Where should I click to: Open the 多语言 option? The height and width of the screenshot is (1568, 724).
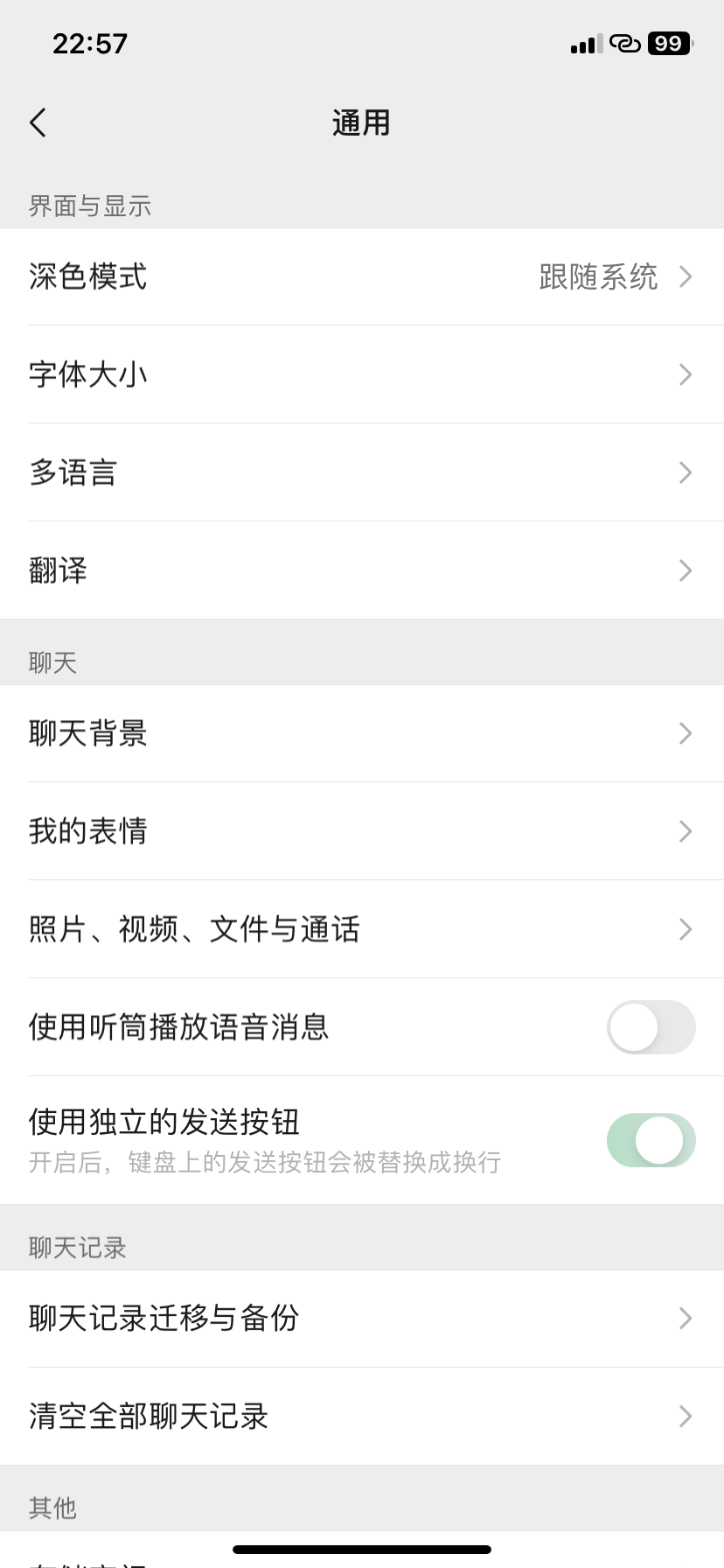(x=362, y=472)
